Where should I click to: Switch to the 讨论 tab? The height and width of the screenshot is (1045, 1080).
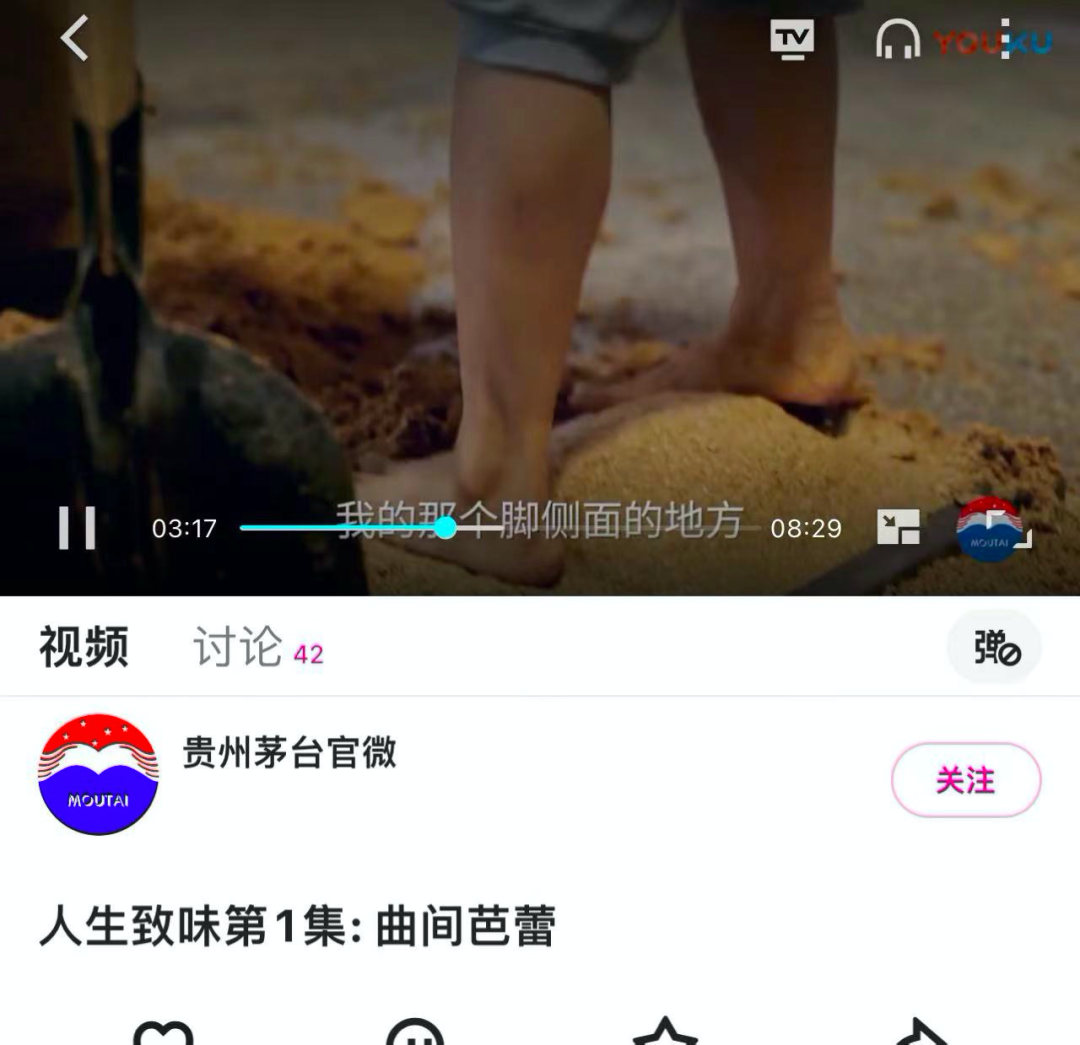(x=238, y=648)
